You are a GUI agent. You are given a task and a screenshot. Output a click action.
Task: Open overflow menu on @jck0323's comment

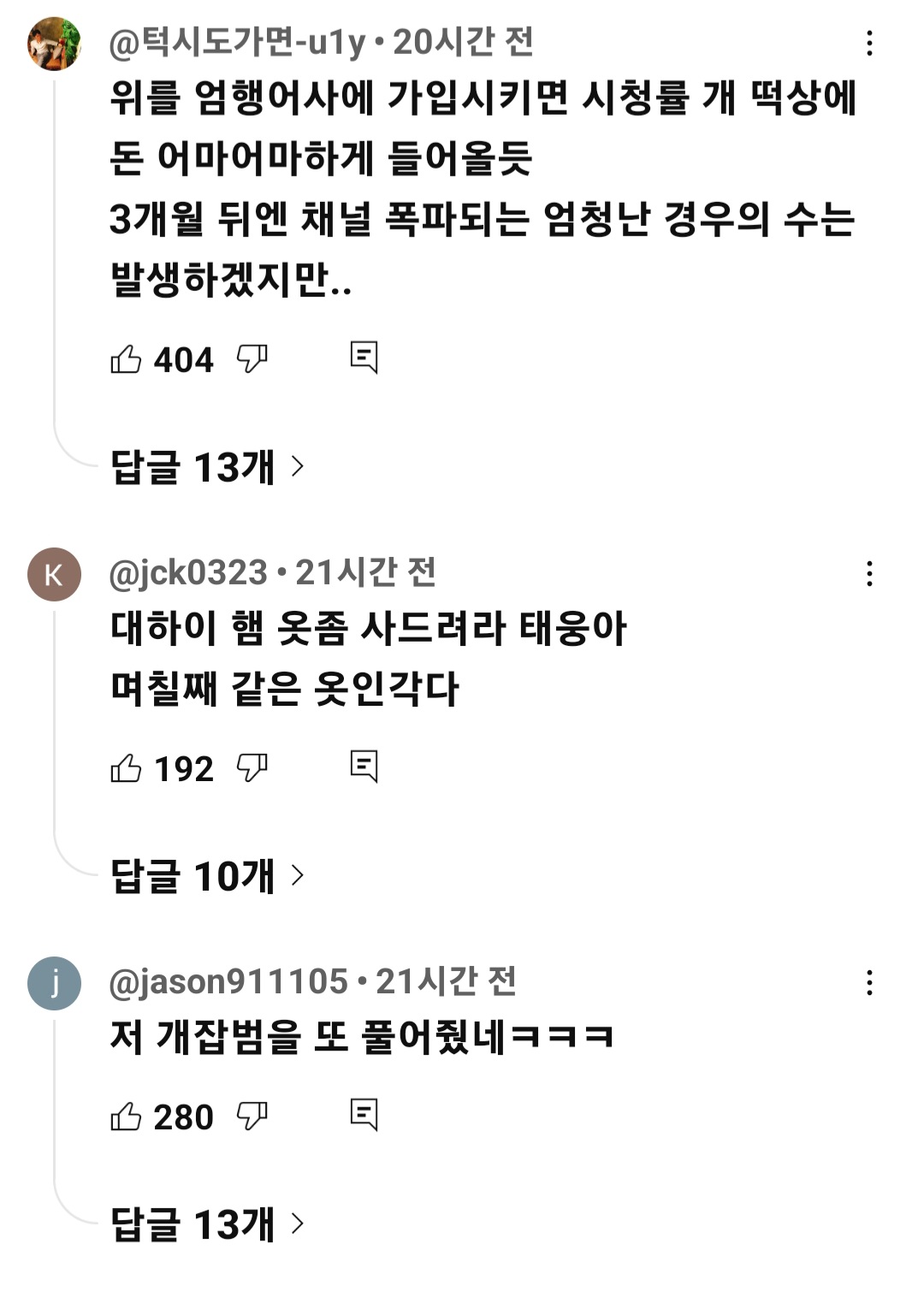pos(869,574)
